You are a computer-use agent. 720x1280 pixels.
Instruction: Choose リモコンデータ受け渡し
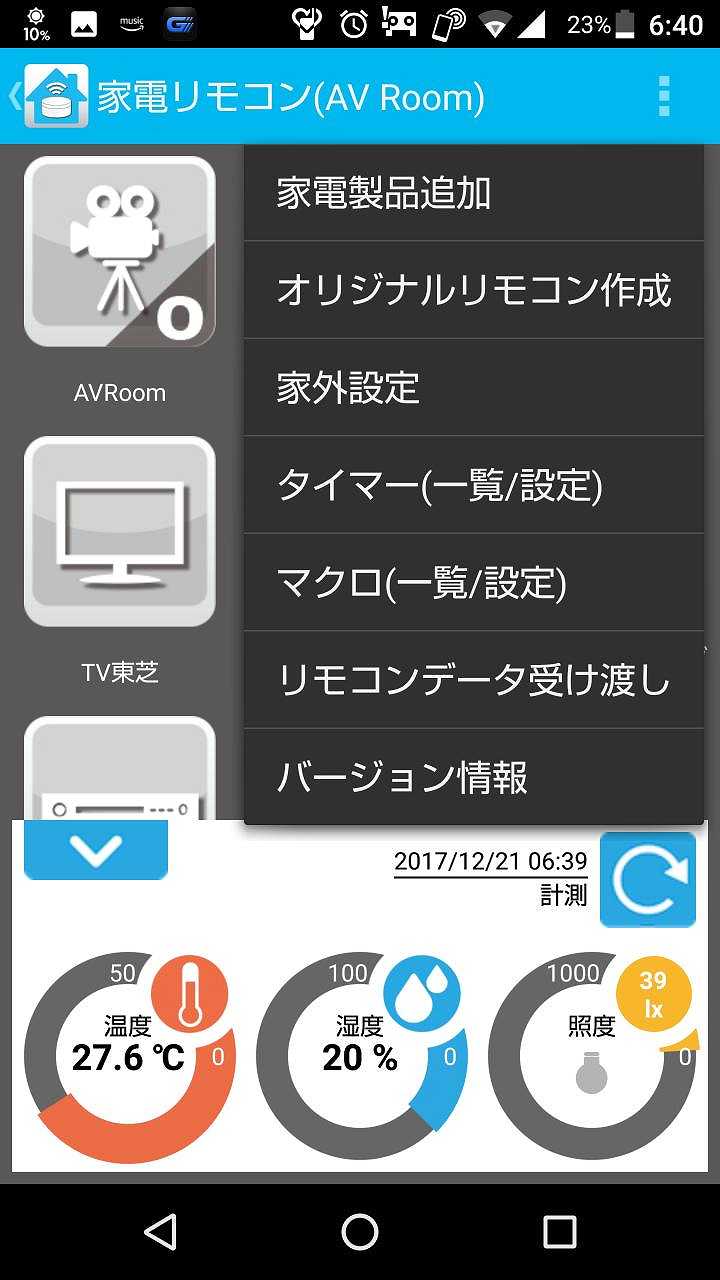(473, 680)
